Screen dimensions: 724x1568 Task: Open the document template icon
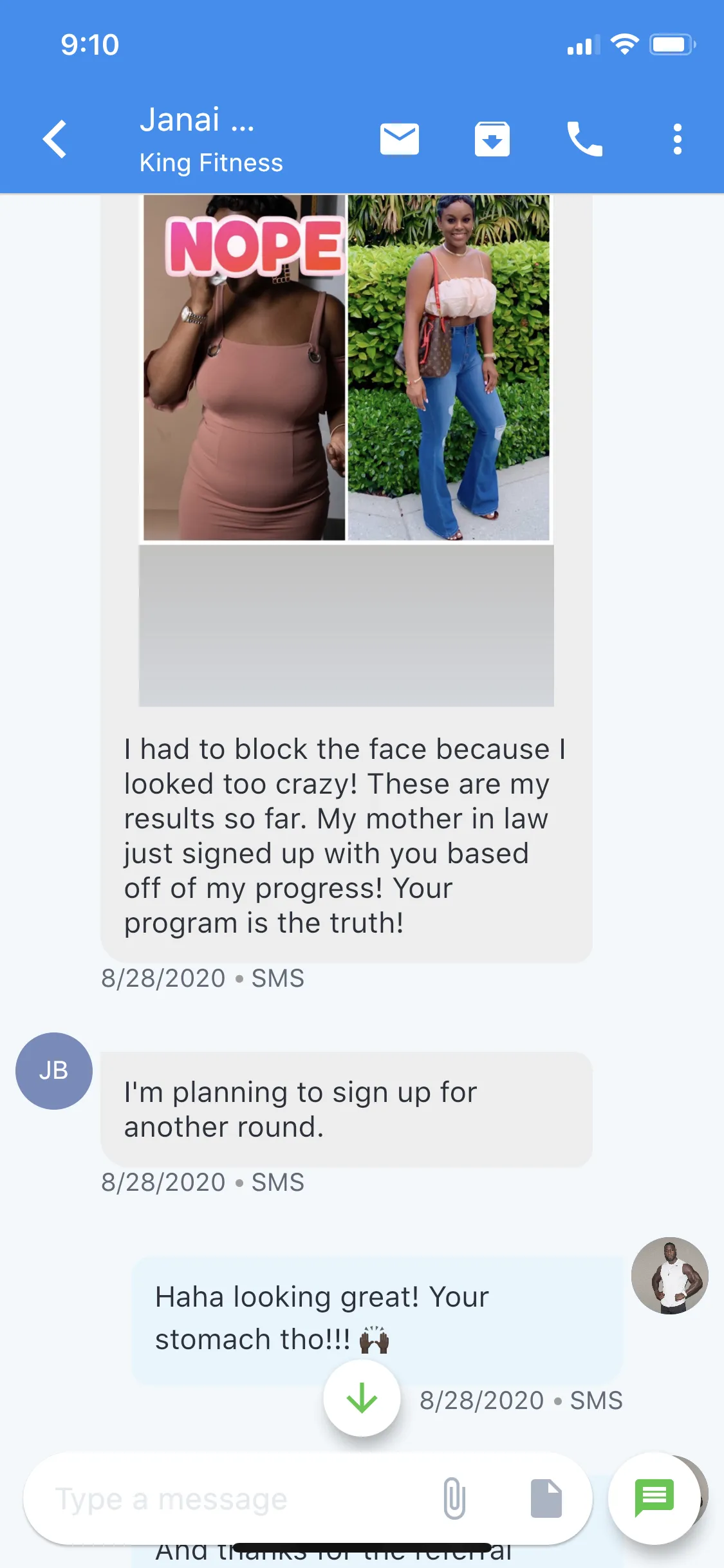coord(546,1498)
